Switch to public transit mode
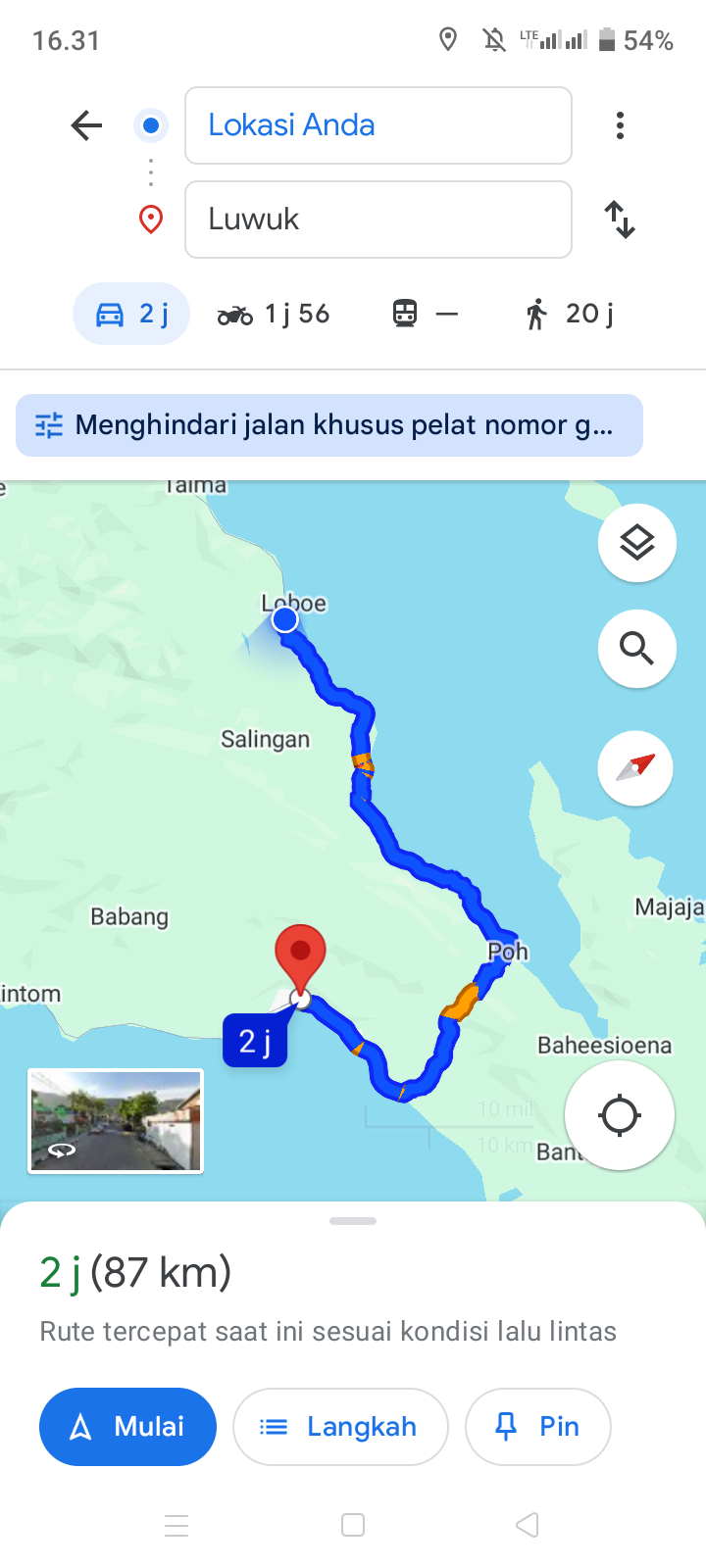Image resolution: width=706 pixels, height=1568 pixels. click(x=425, y=314)
